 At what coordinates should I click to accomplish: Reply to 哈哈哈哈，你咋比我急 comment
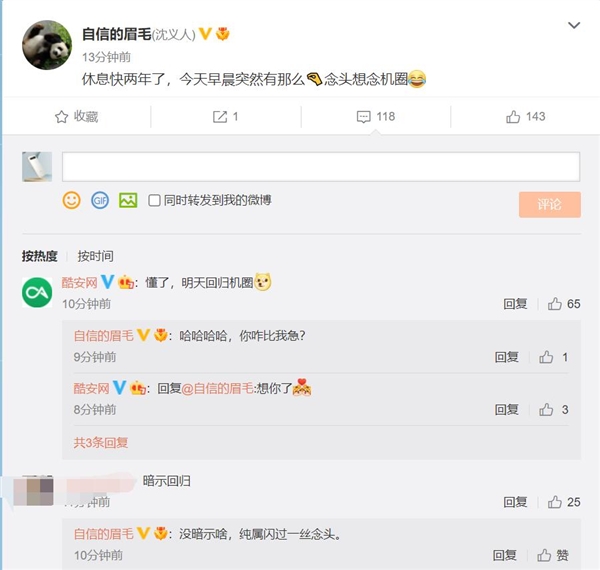coord(507,357)
